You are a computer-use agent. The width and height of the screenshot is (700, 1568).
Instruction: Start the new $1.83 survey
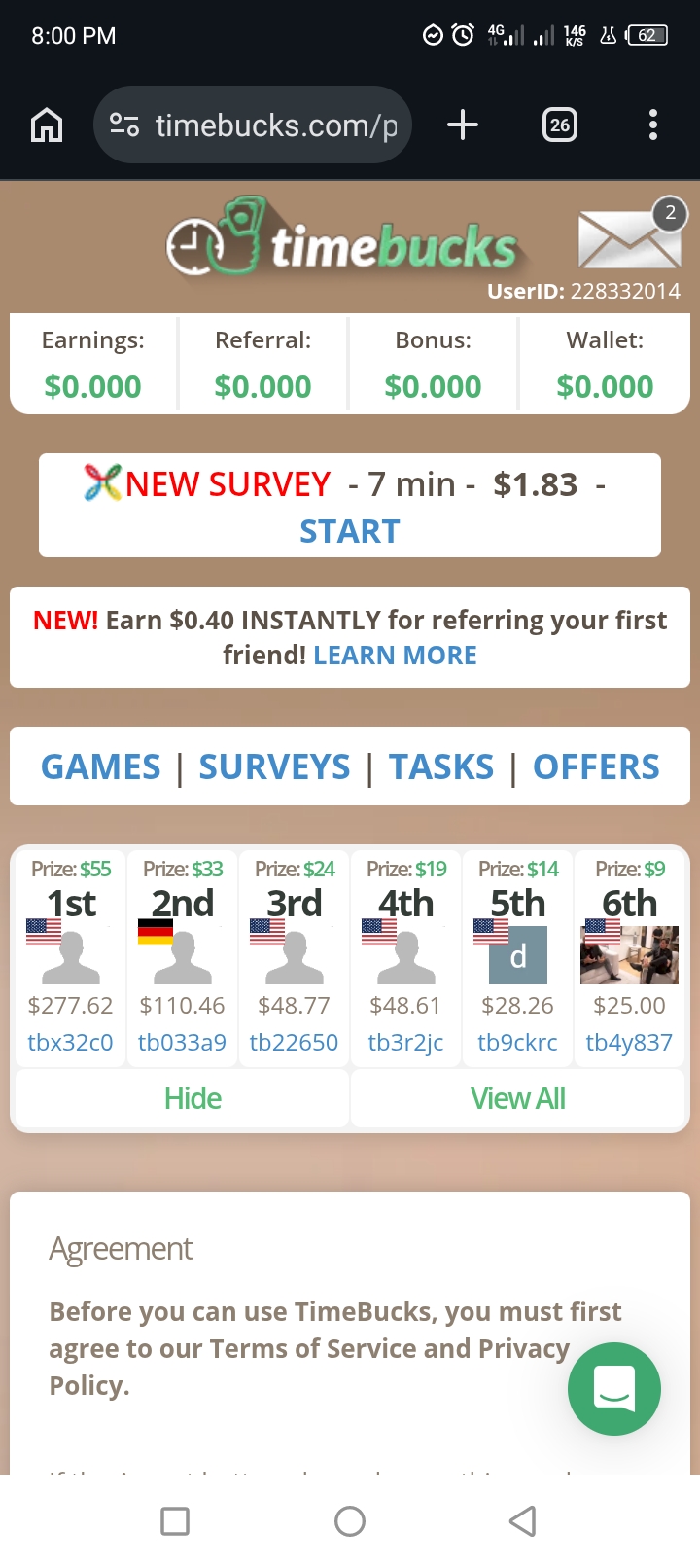coord(350,531)
